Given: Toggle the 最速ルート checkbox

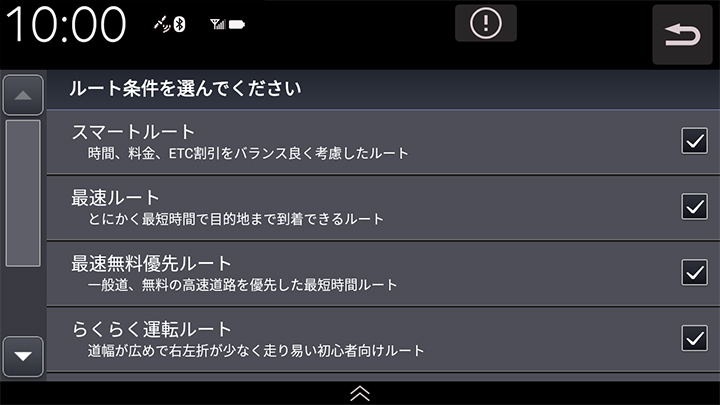Looking at the screenshot, I should pyautogui.click(x=694, y=206).
